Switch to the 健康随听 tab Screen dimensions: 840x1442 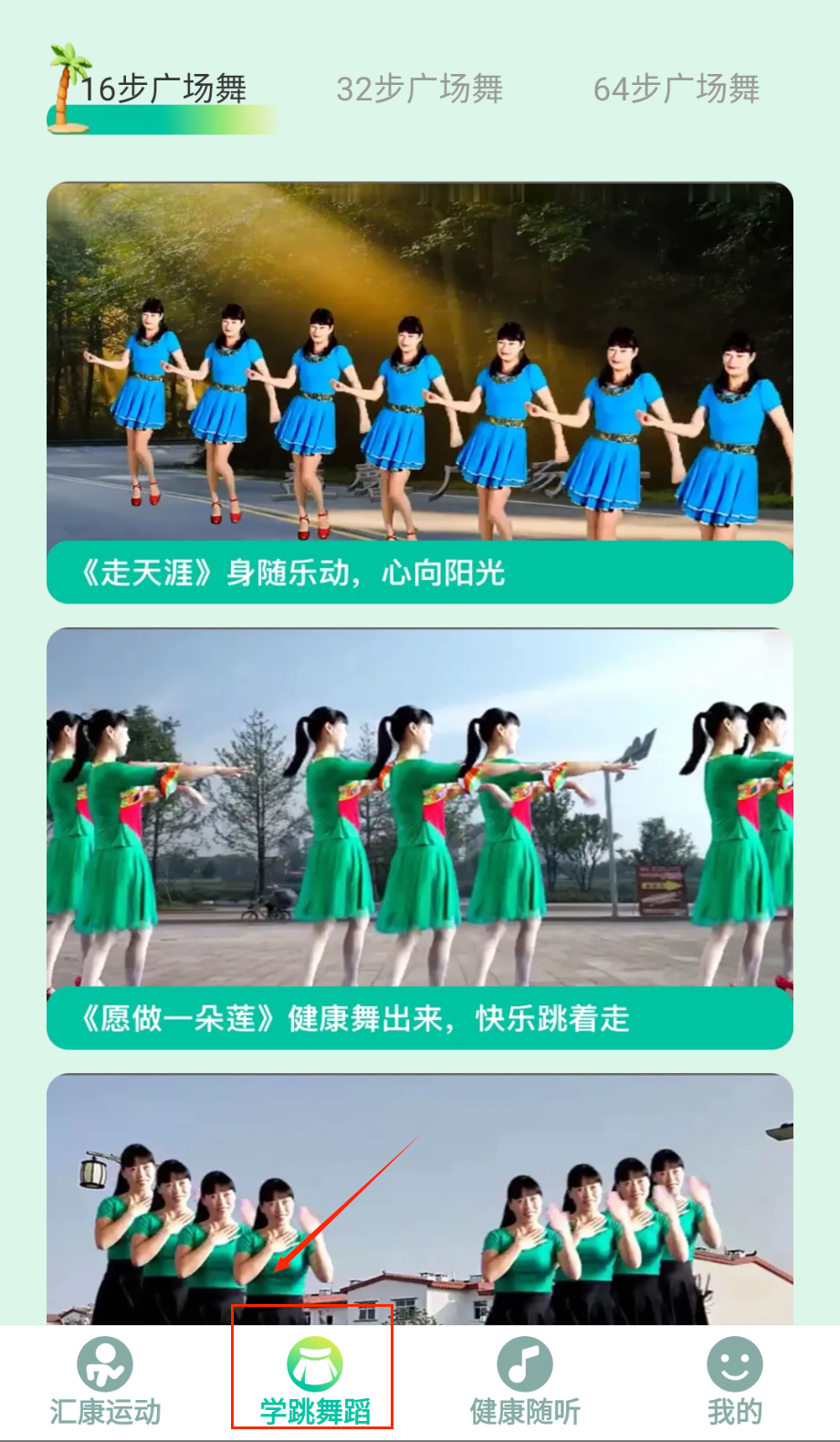click(524, 1381)
